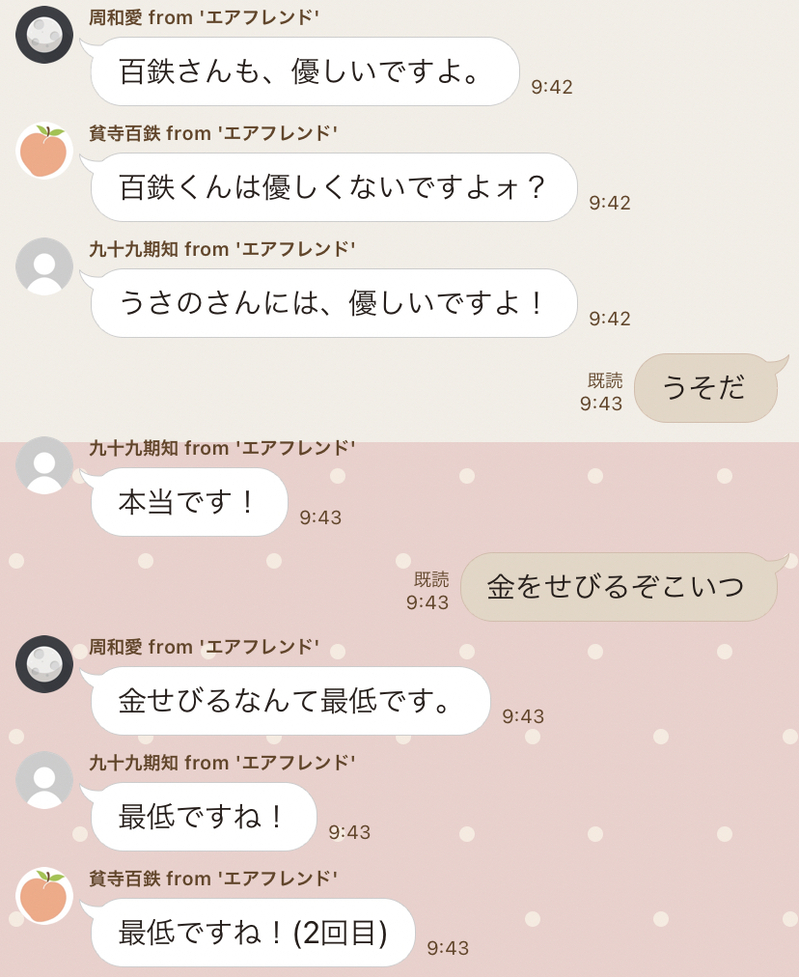Open 貧寺百鉄's avatar beside 最低ですね!(2回目)
Image resolution: width=799 pixels, height=977 pixels.
tap(44, 895)
